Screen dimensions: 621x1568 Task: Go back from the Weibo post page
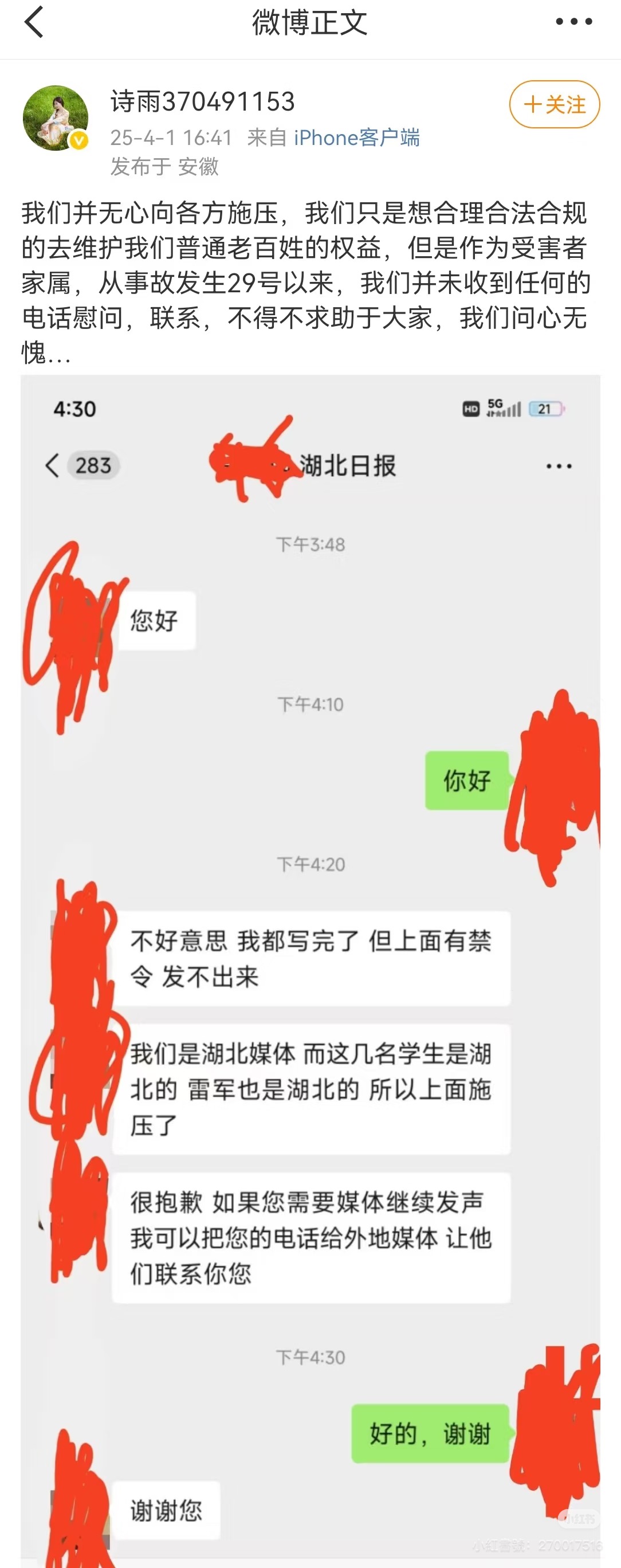(x=34, y=22)
